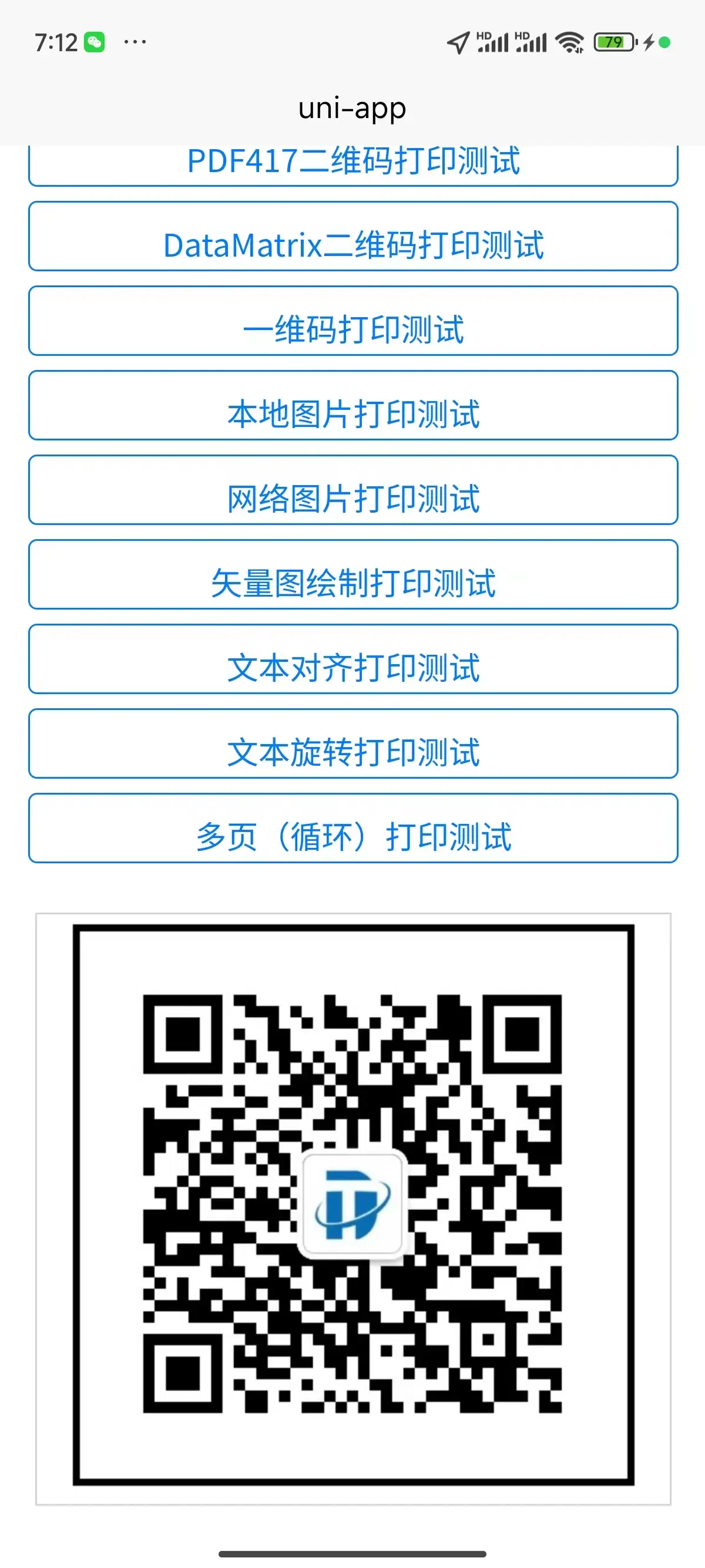Screen dimensions: 705x1568
Task: Launch 网络图片打印测试
Action: coord(353,490)
